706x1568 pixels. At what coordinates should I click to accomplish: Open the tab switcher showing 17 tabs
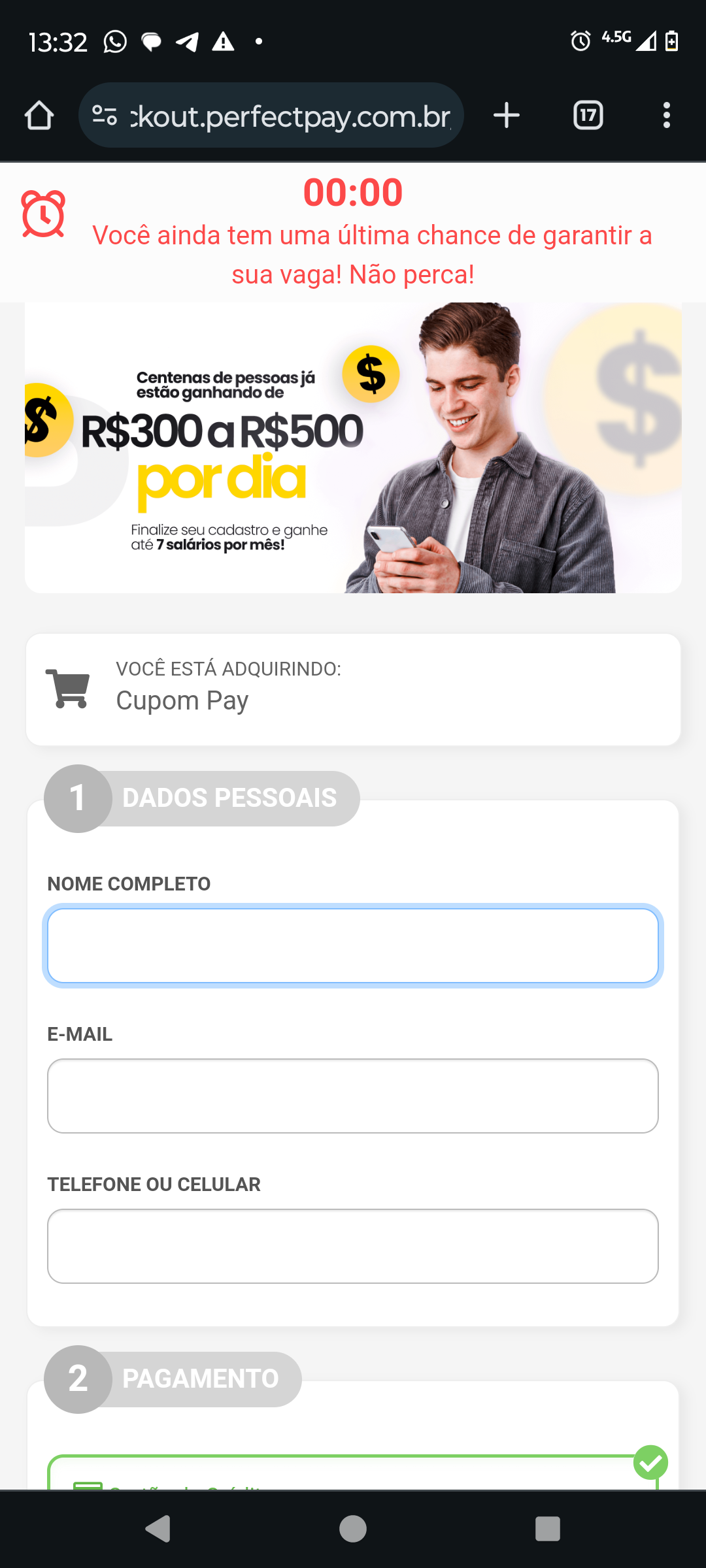(586, 115)
